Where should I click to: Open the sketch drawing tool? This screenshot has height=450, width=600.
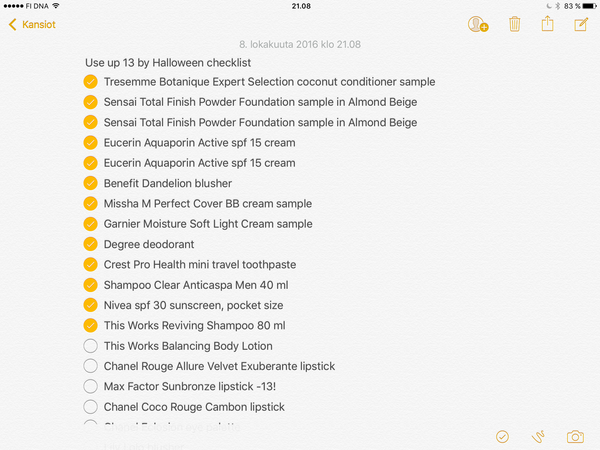point(538,437)
